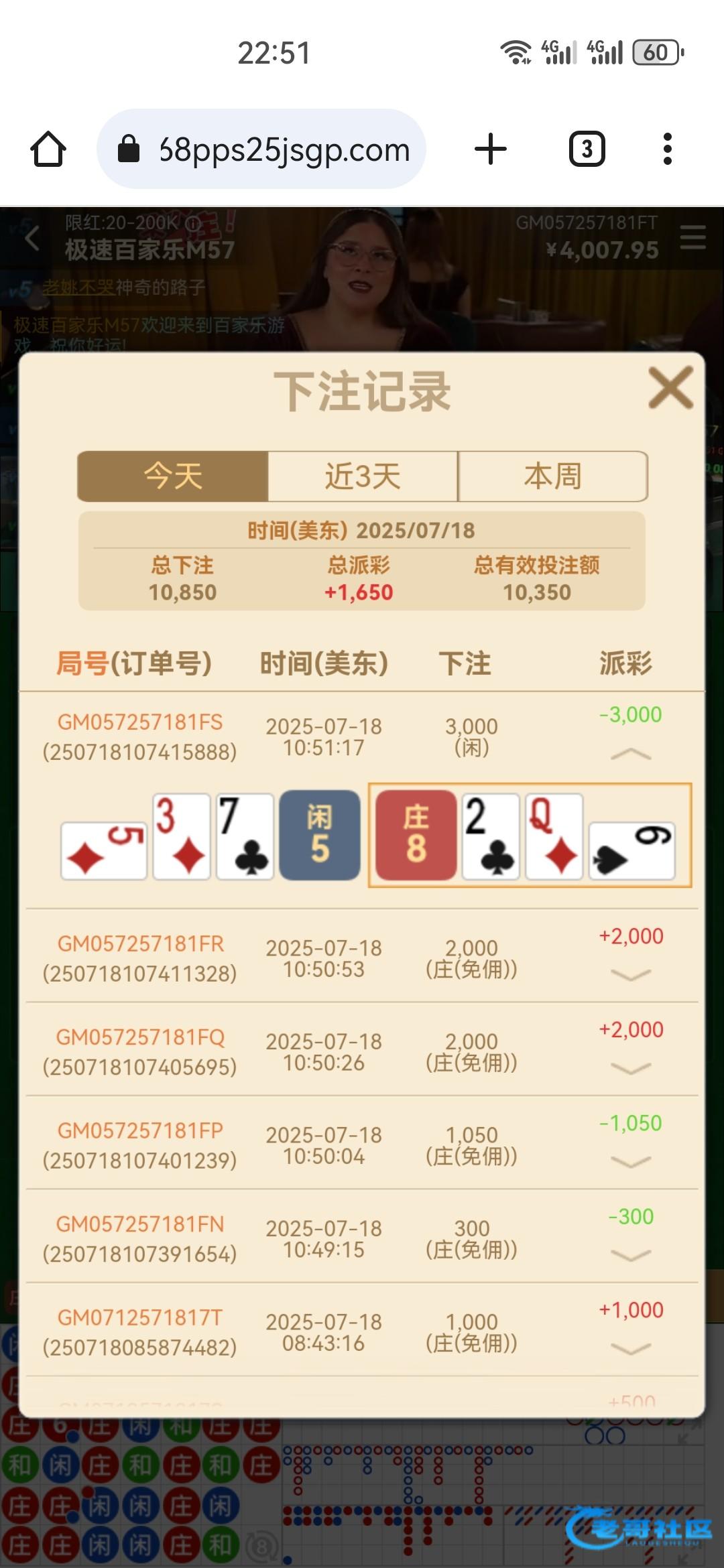724x1568 pixels.
Task: Switch to the 近3天 tab
Action: point(363,476)
